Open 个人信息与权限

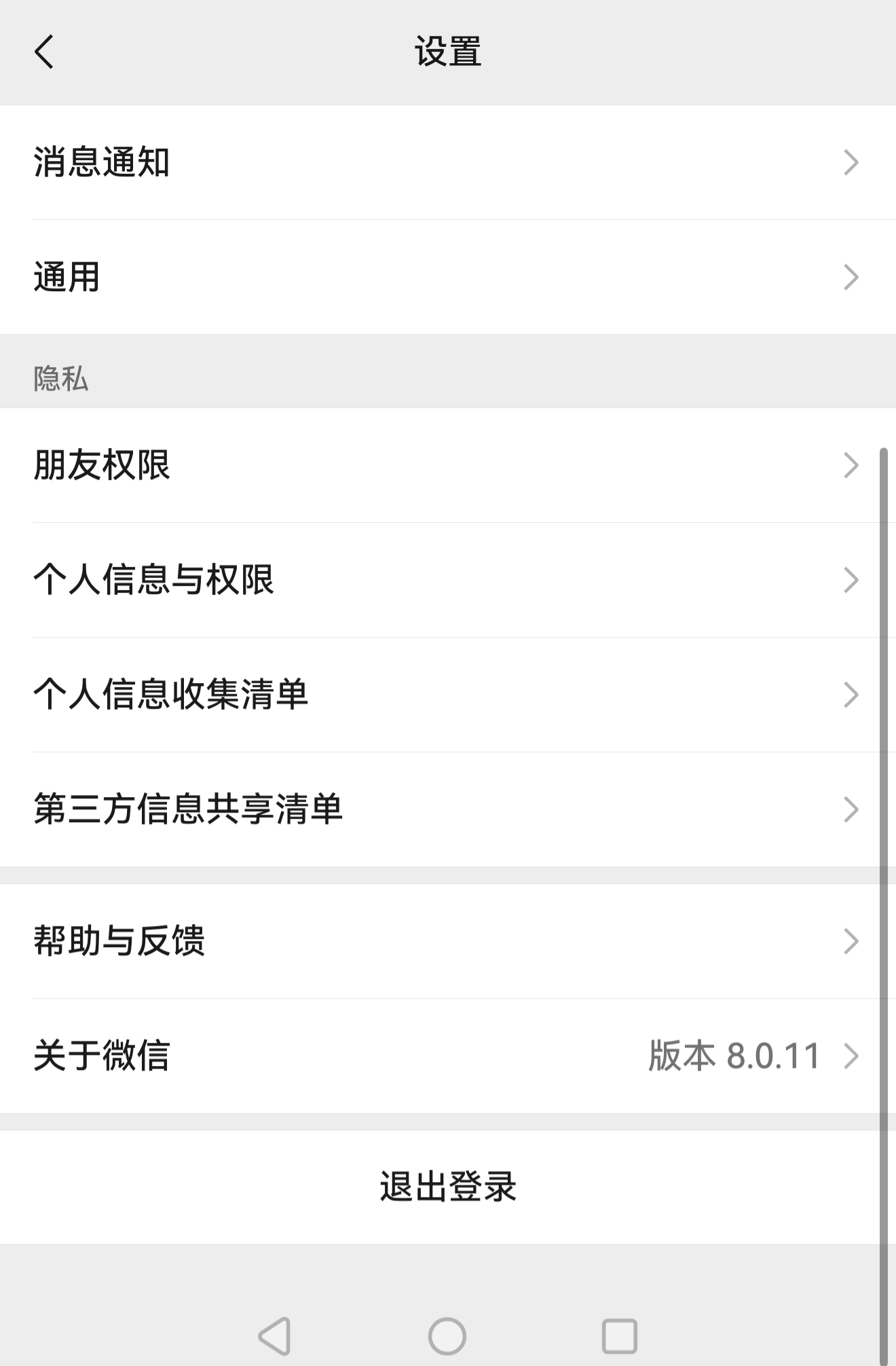[x=448, y=580]
